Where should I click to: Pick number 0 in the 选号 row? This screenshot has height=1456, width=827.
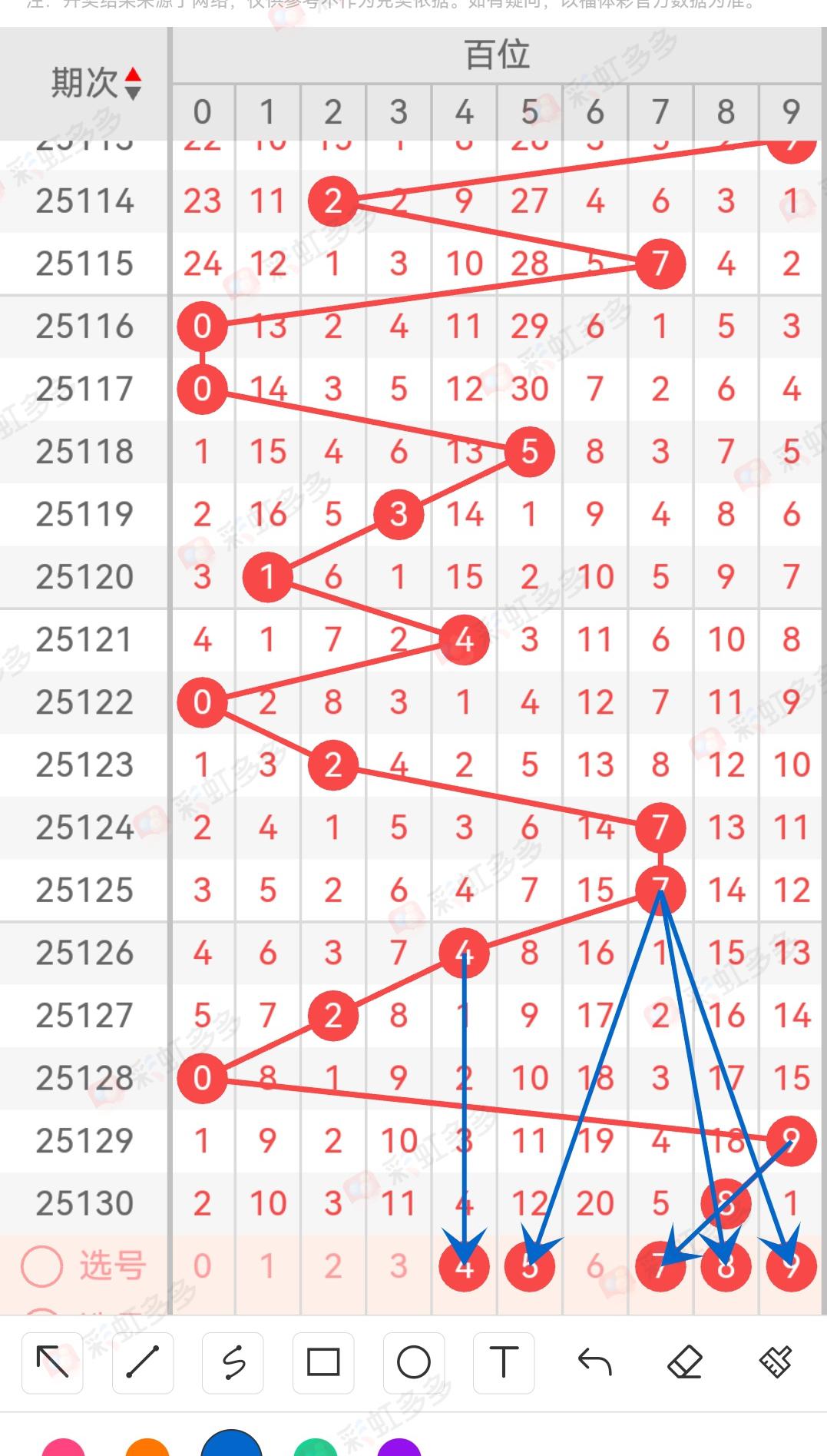coord(202,1266)
